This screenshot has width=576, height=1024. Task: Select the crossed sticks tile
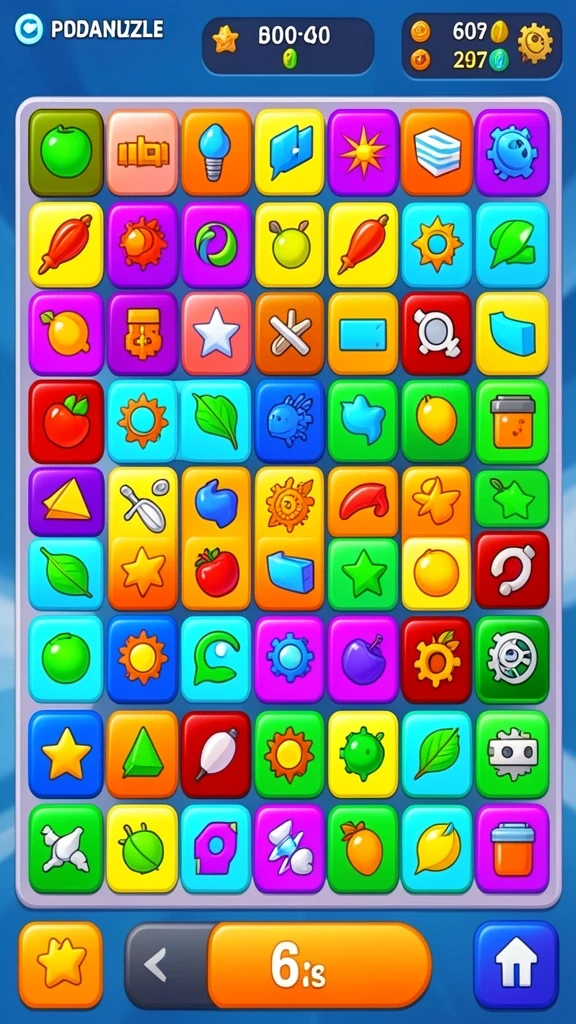(289, 333)
